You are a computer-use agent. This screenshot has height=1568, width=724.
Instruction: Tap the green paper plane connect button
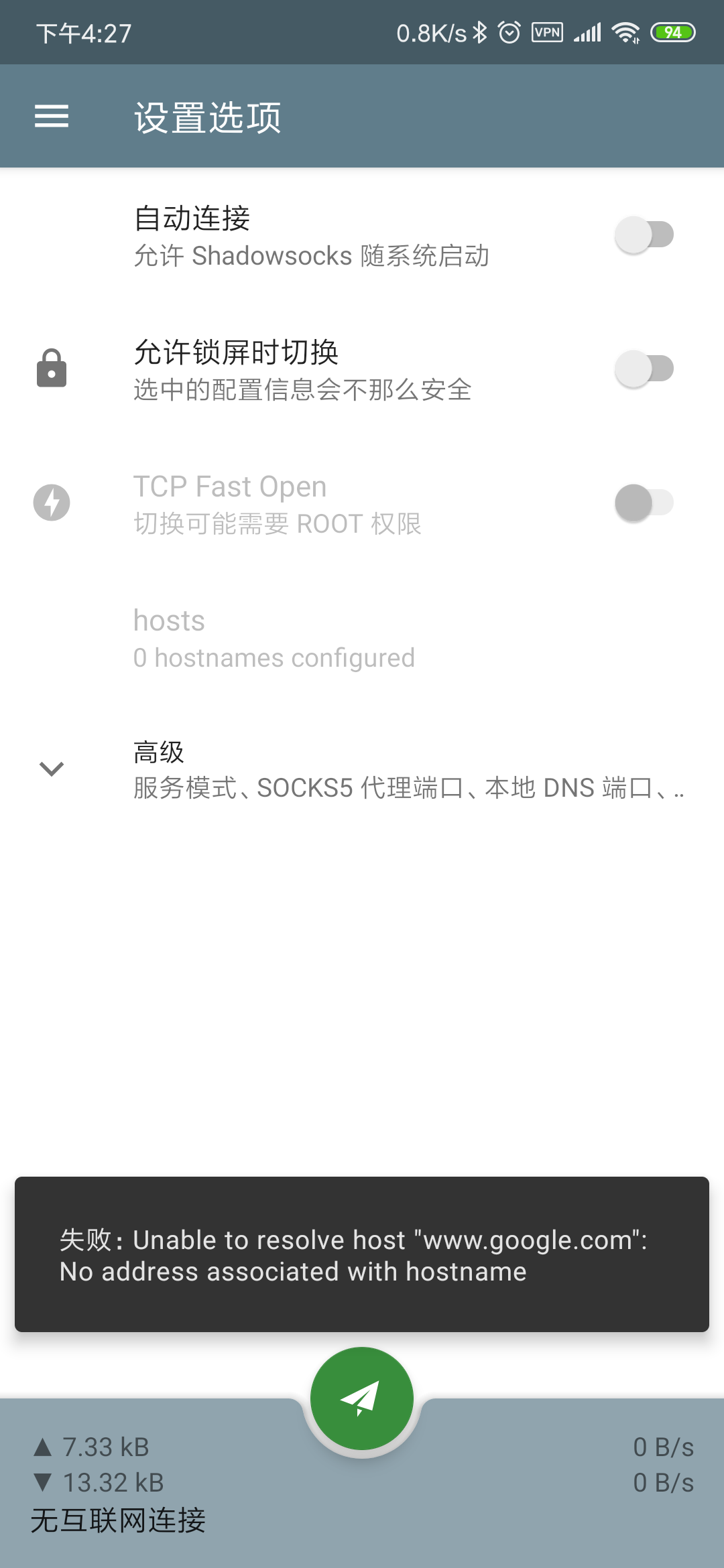[361, 1398]
